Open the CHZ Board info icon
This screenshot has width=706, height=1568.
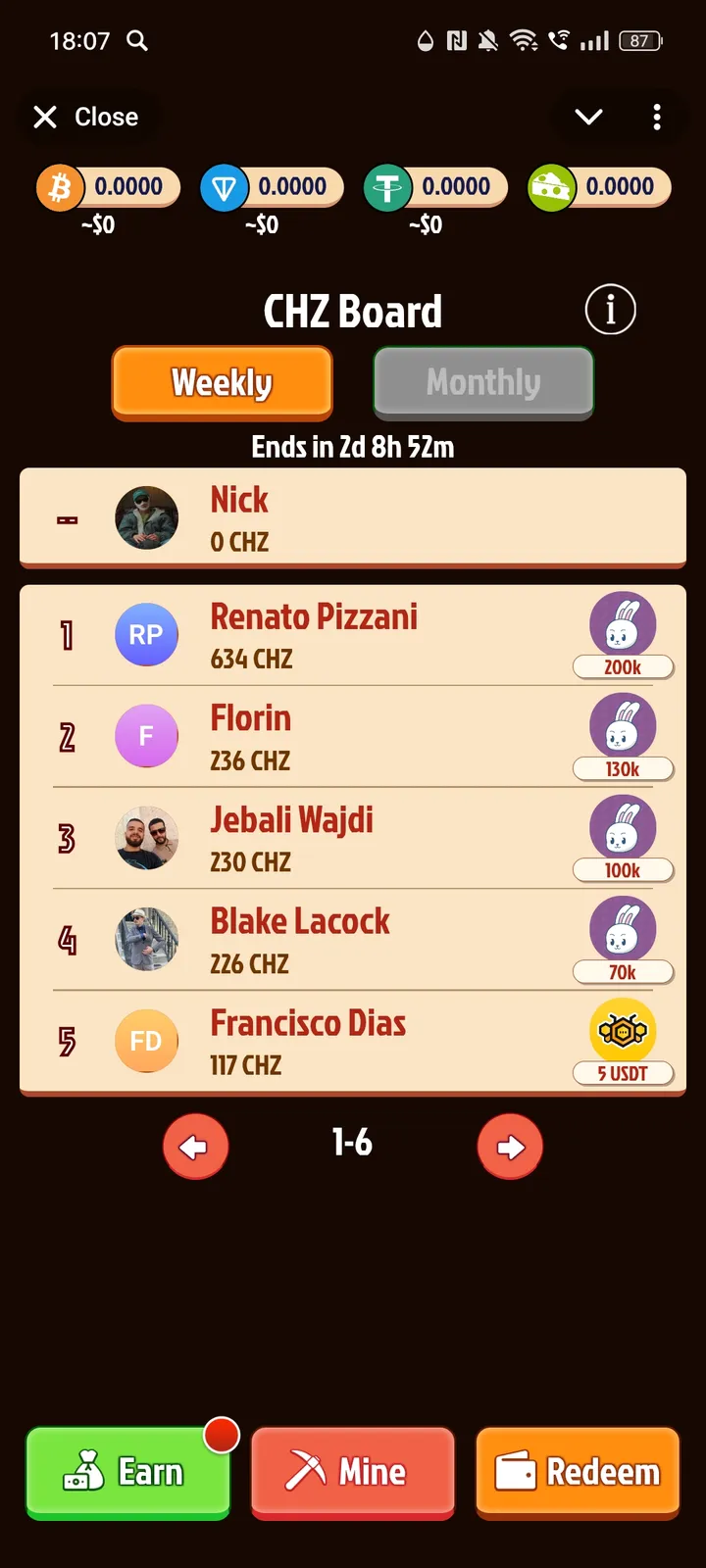pyautogui.click(x=610, y=309)
